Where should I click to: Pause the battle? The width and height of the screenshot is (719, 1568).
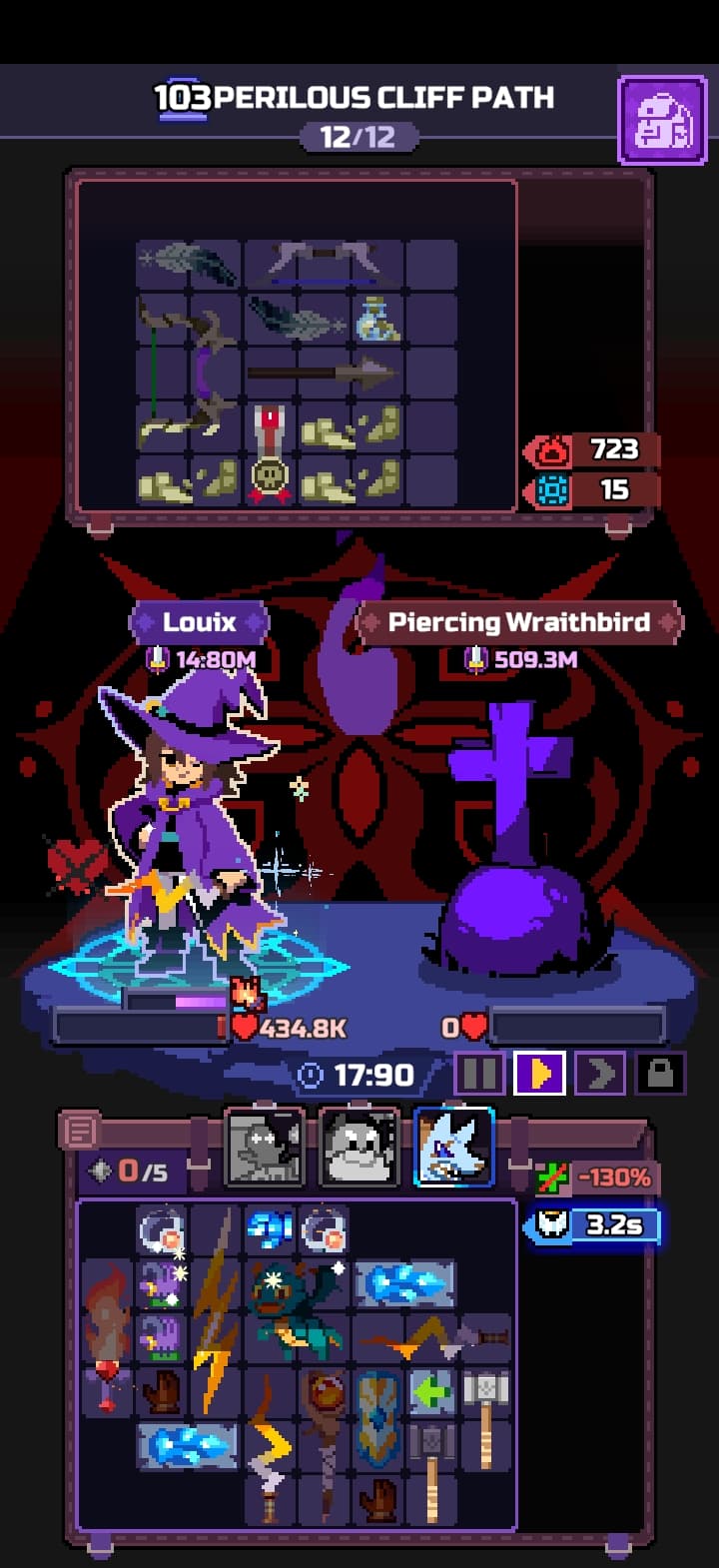[x=479, y=1075]
